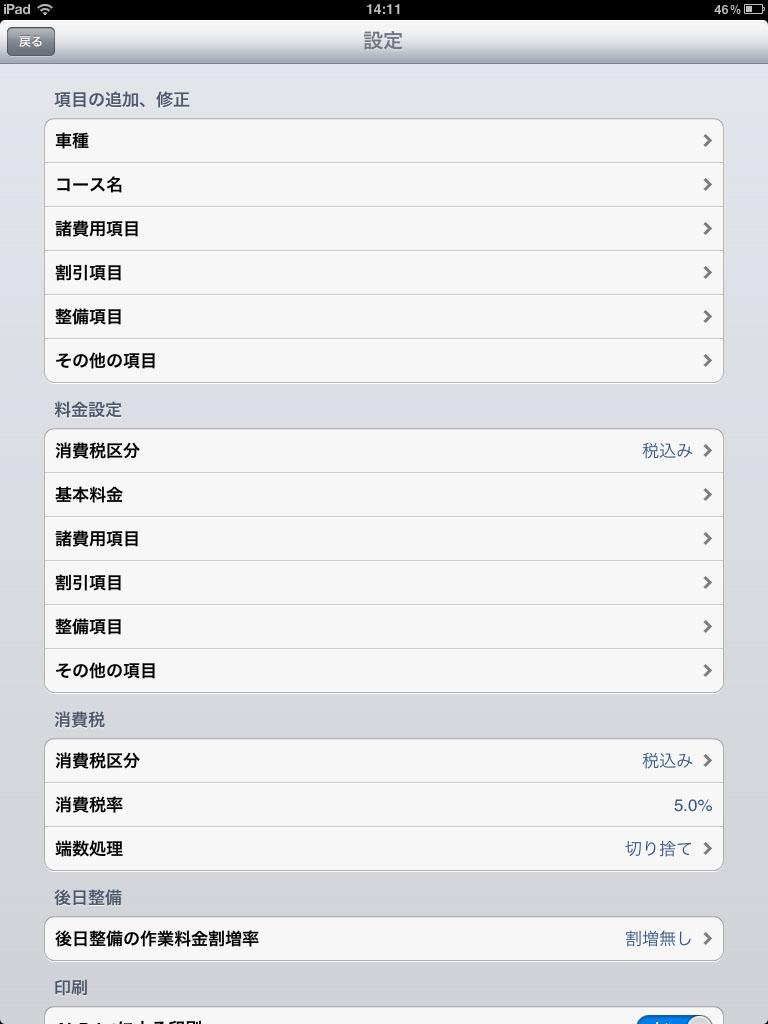Open 整備項目 under 項目の追加、修正
Image resolution: width=768 pixels, height=1024 pixels.
383,317
